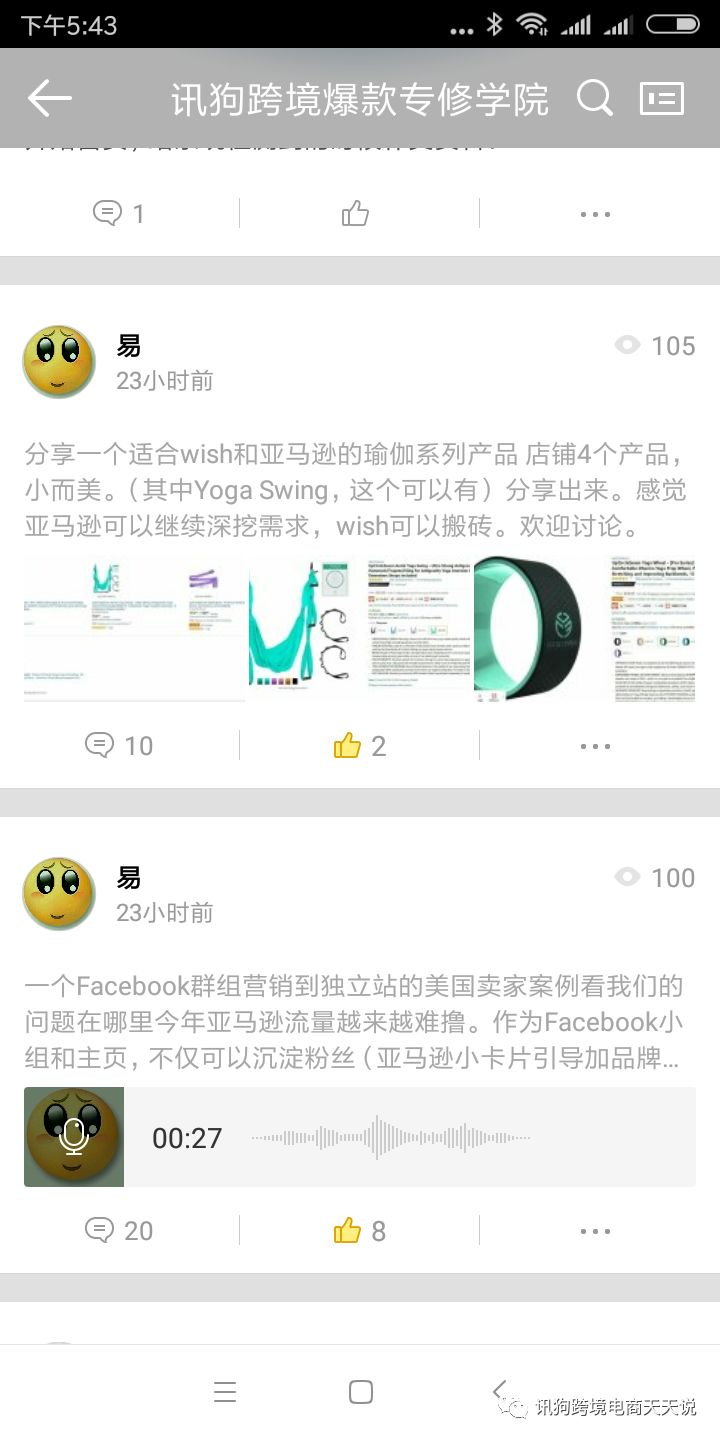The width and height of the screenshot is (720, 1440).
Task: Go back using the top-left arrow
Action: [49, 98]
